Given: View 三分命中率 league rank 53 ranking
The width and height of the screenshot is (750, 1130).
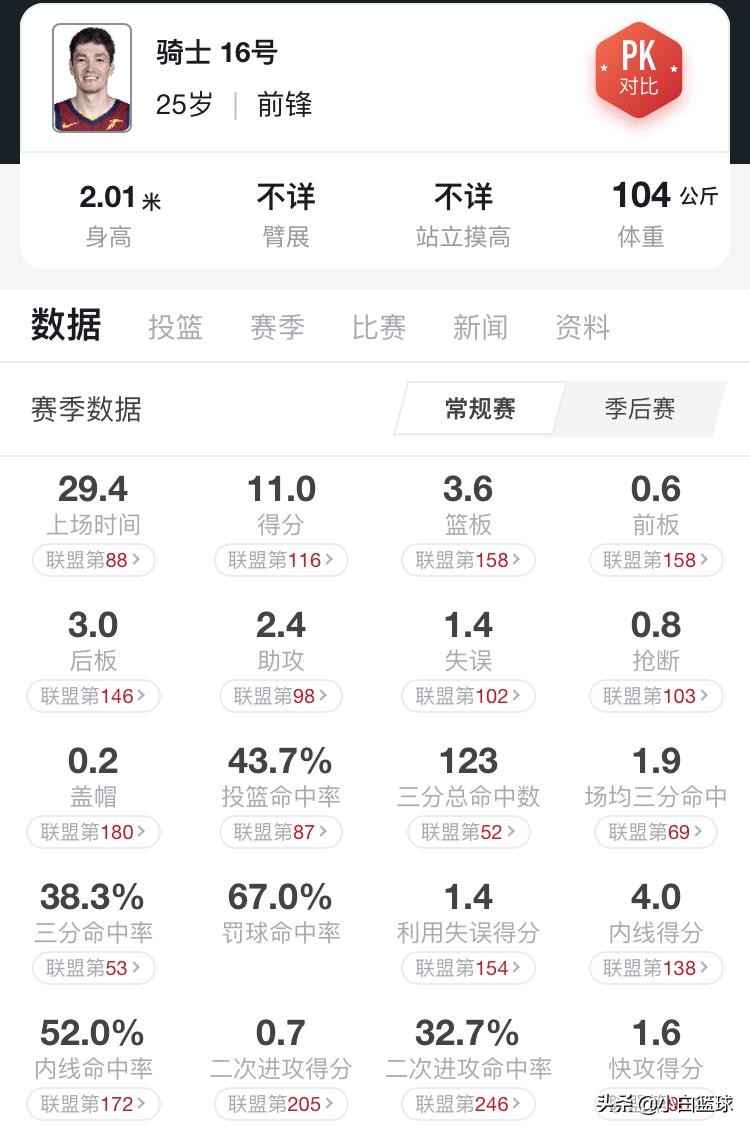Looking at the screenshot, I should tap(93, 968).
